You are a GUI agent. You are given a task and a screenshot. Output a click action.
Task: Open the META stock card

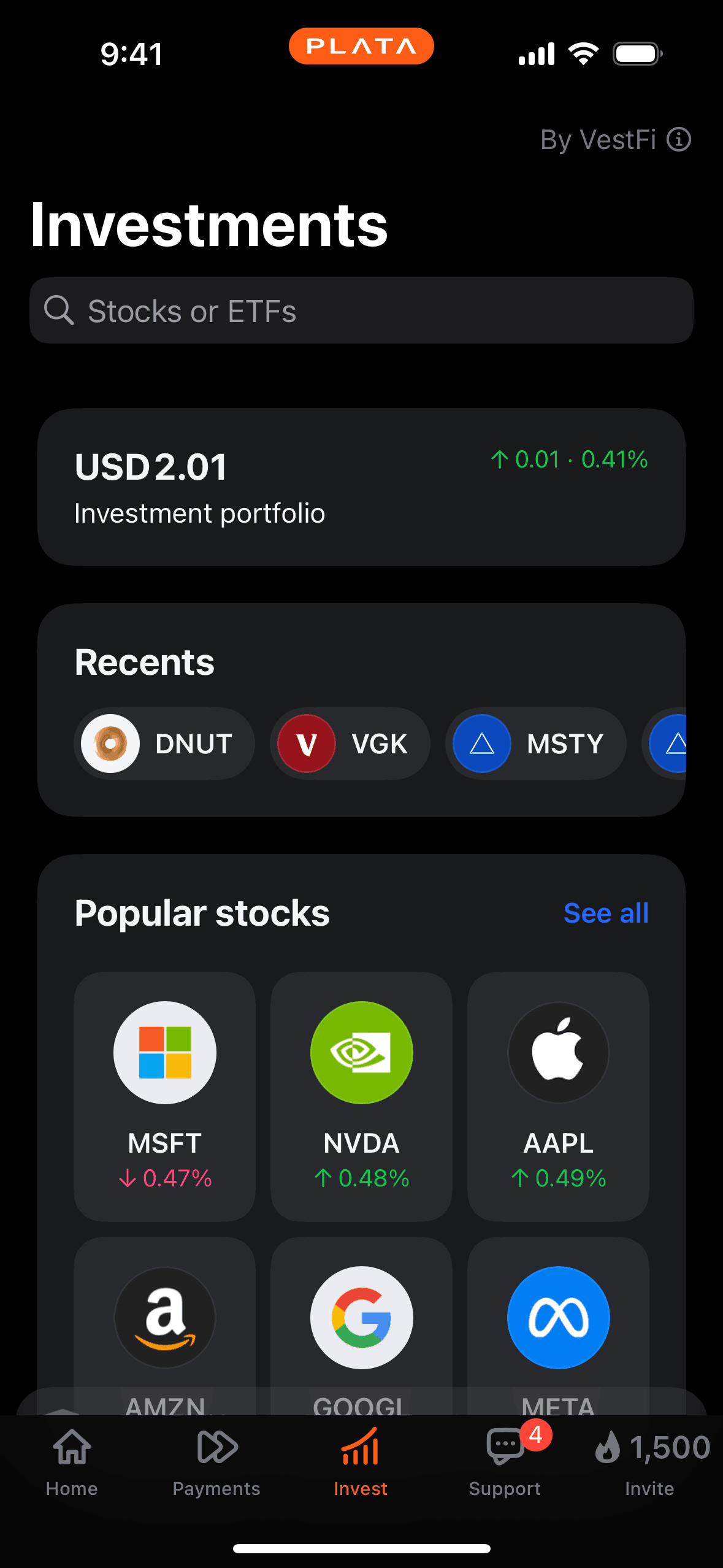pos(558,1325)
